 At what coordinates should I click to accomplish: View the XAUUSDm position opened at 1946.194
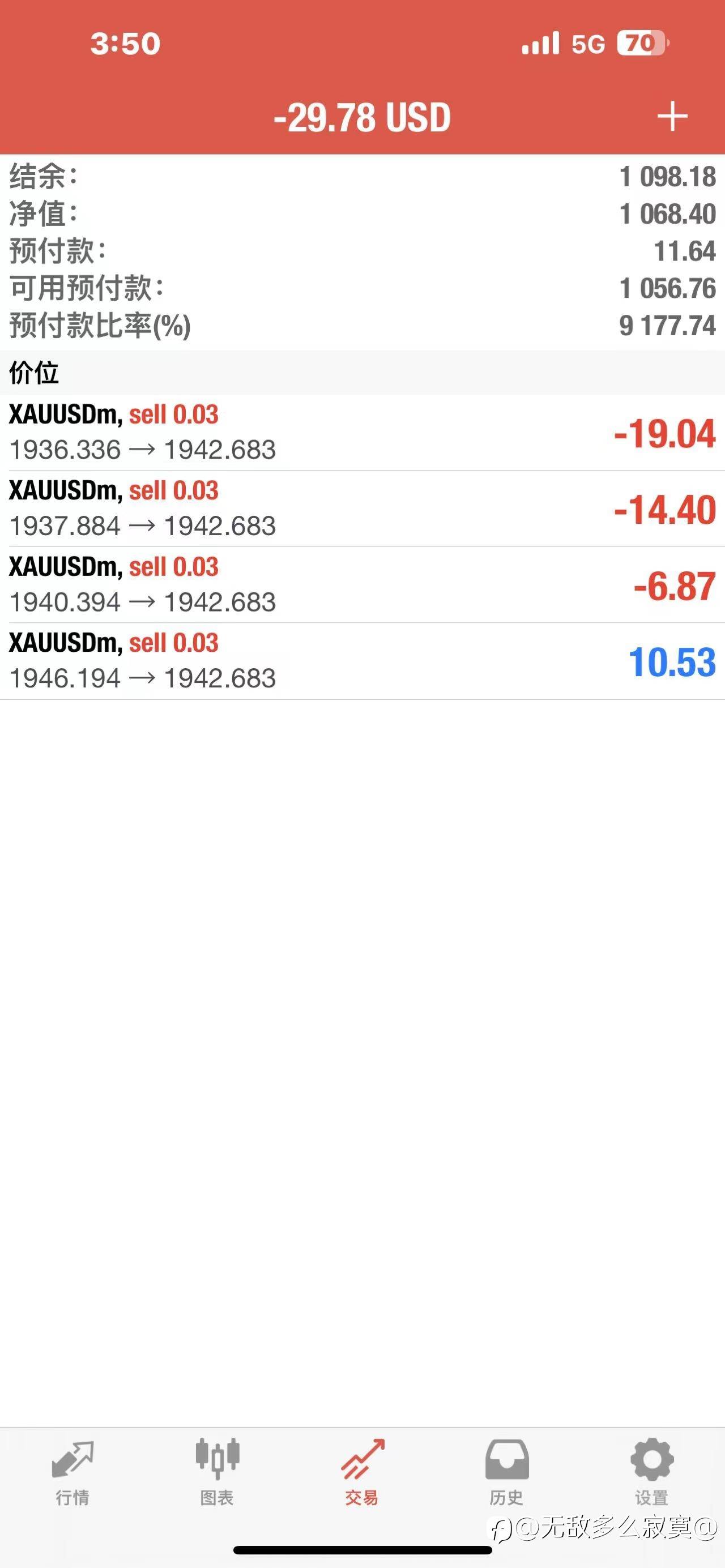362,661
